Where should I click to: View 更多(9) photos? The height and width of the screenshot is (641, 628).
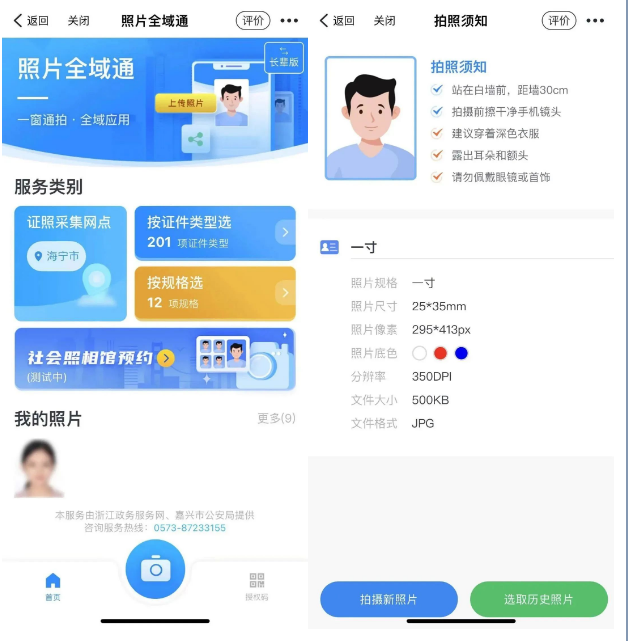point(276,418)
